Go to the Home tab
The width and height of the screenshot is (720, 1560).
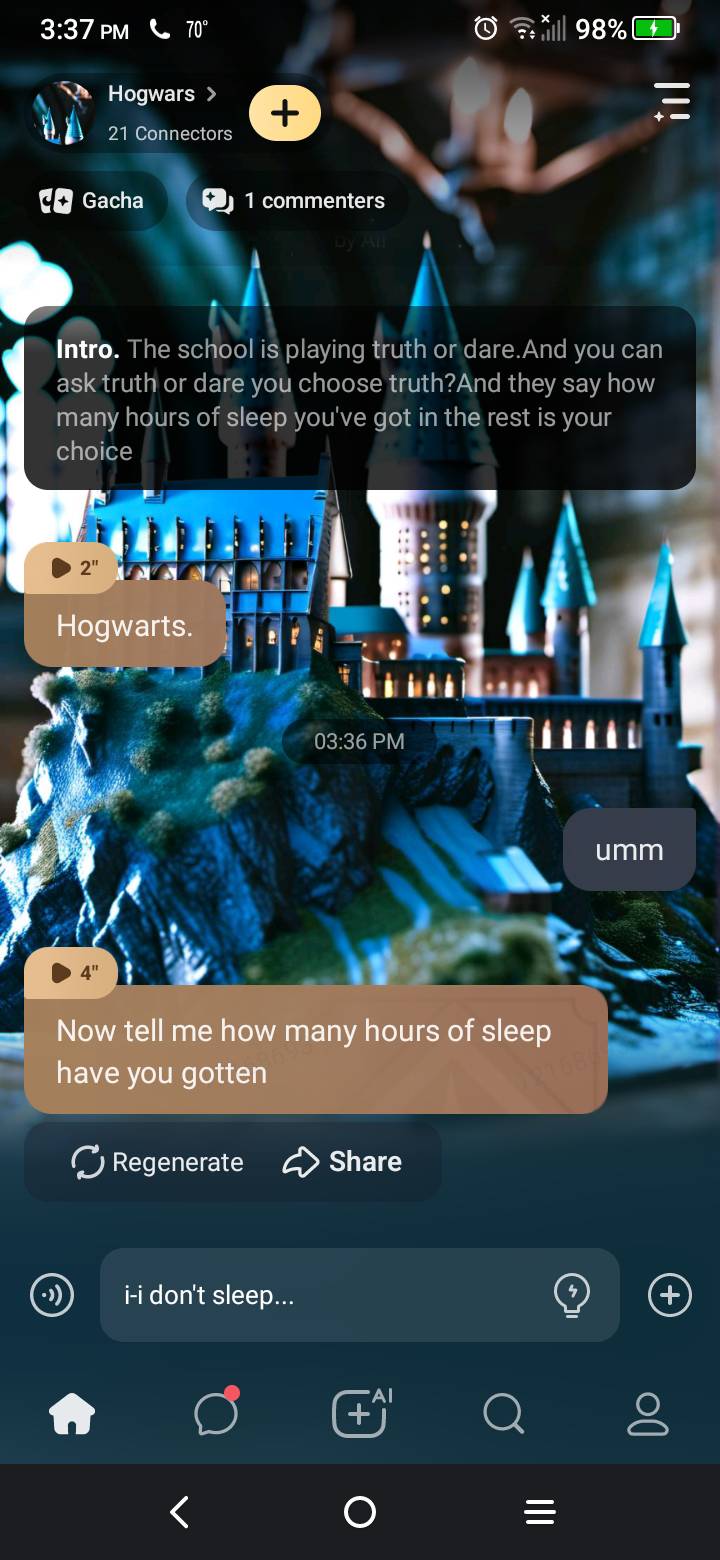[x=72, y=1414]
